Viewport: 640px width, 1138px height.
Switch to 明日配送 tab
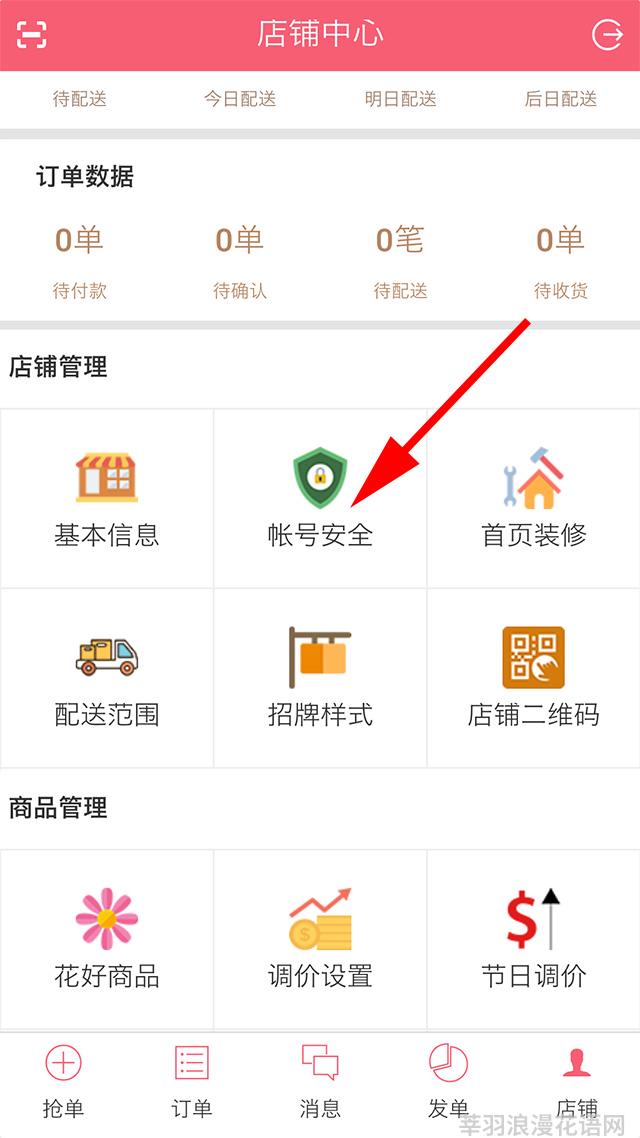coord(400,99)
